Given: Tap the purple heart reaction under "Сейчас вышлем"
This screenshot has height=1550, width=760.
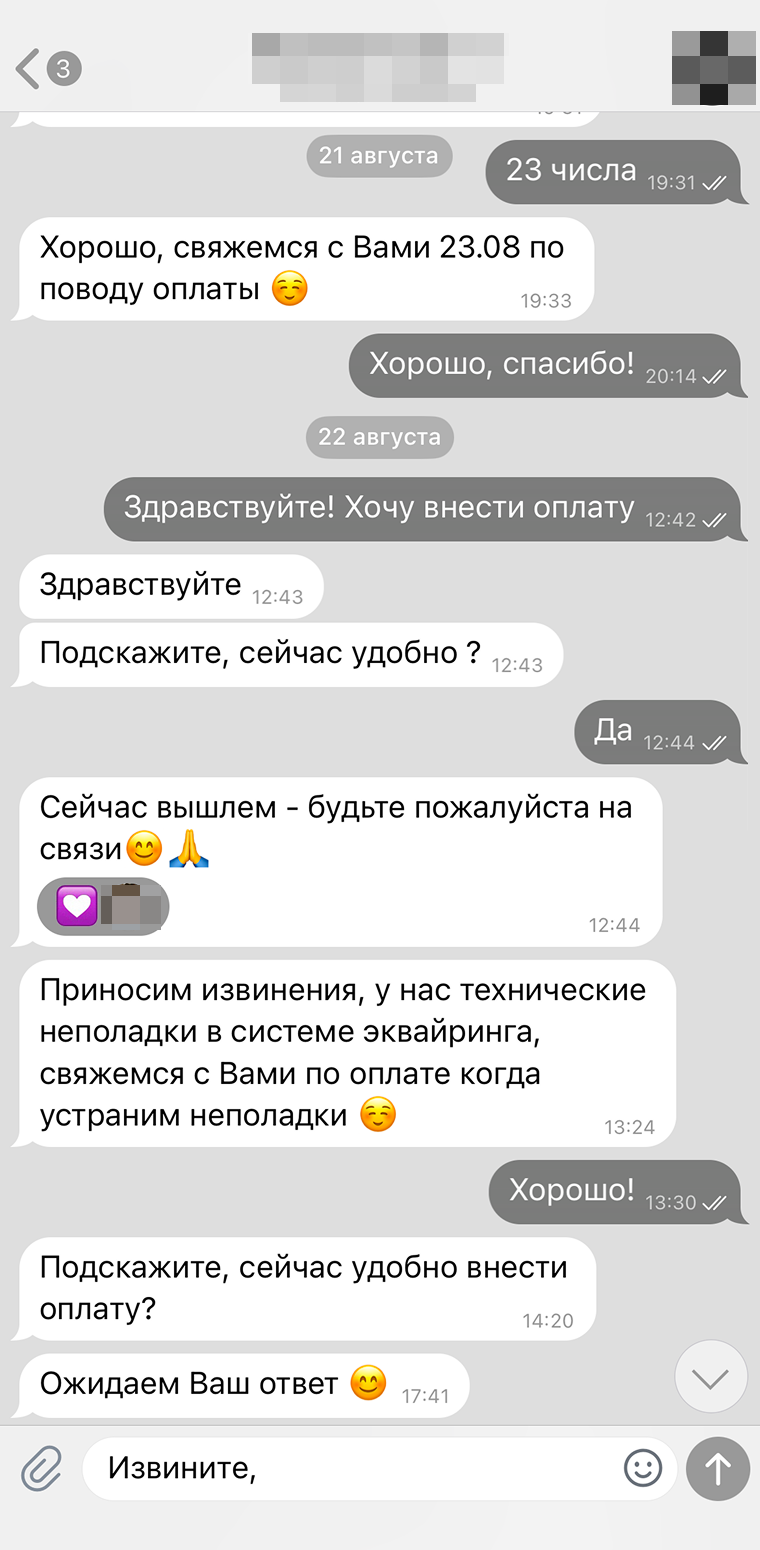Looking at the screenshot, I should [x=77, y=907].
